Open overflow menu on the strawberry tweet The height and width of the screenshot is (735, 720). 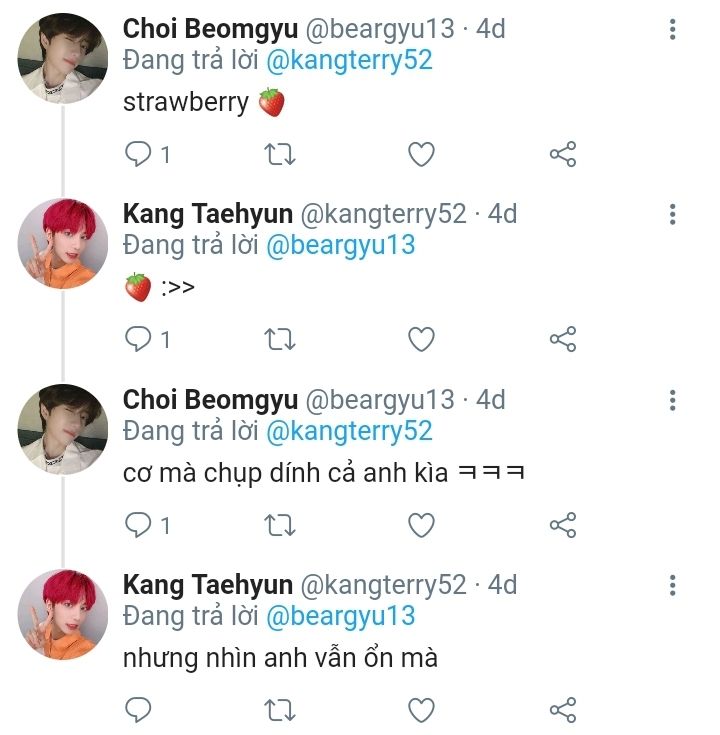[x=673, y=29]
